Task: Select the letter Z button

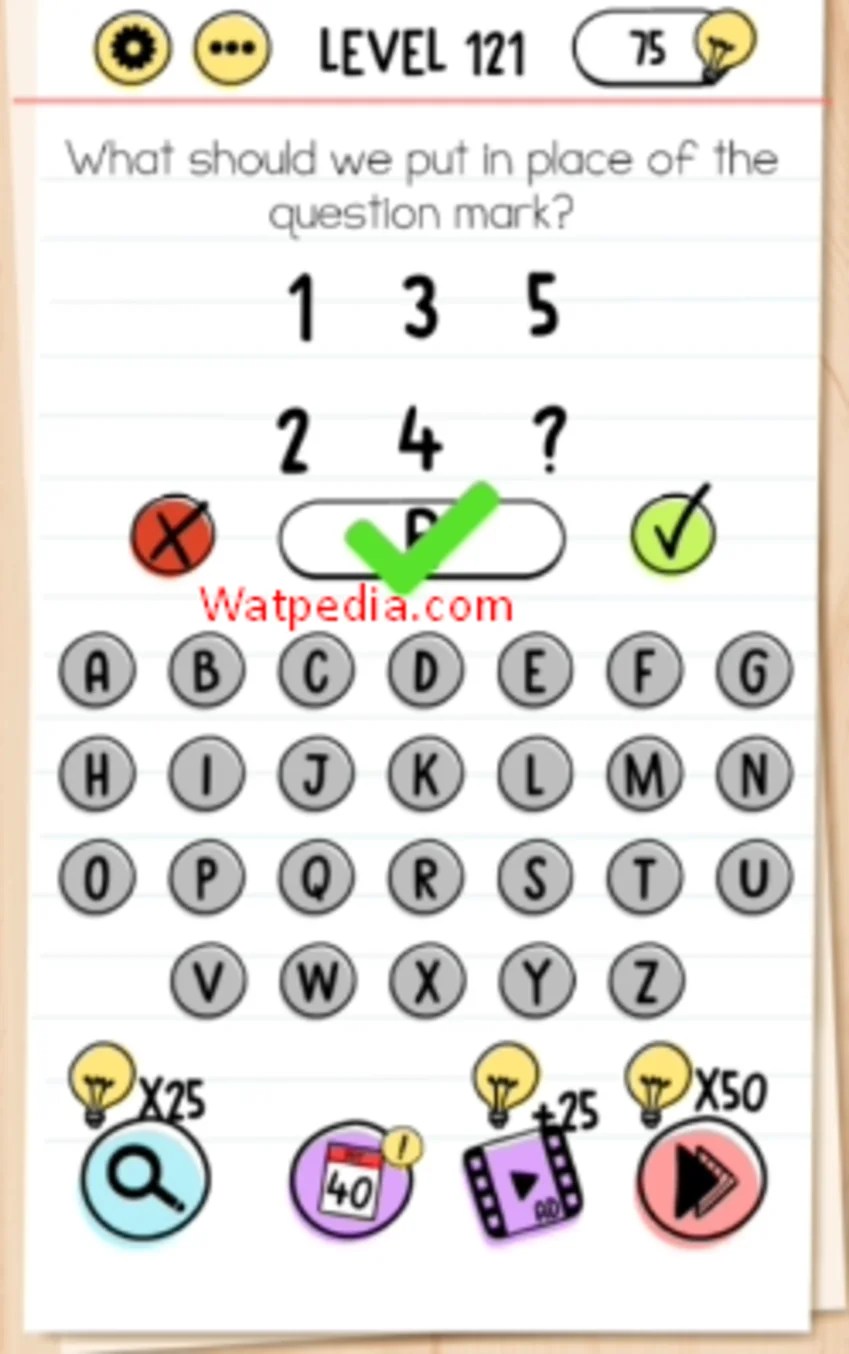Action: click(x=644, y=981)
